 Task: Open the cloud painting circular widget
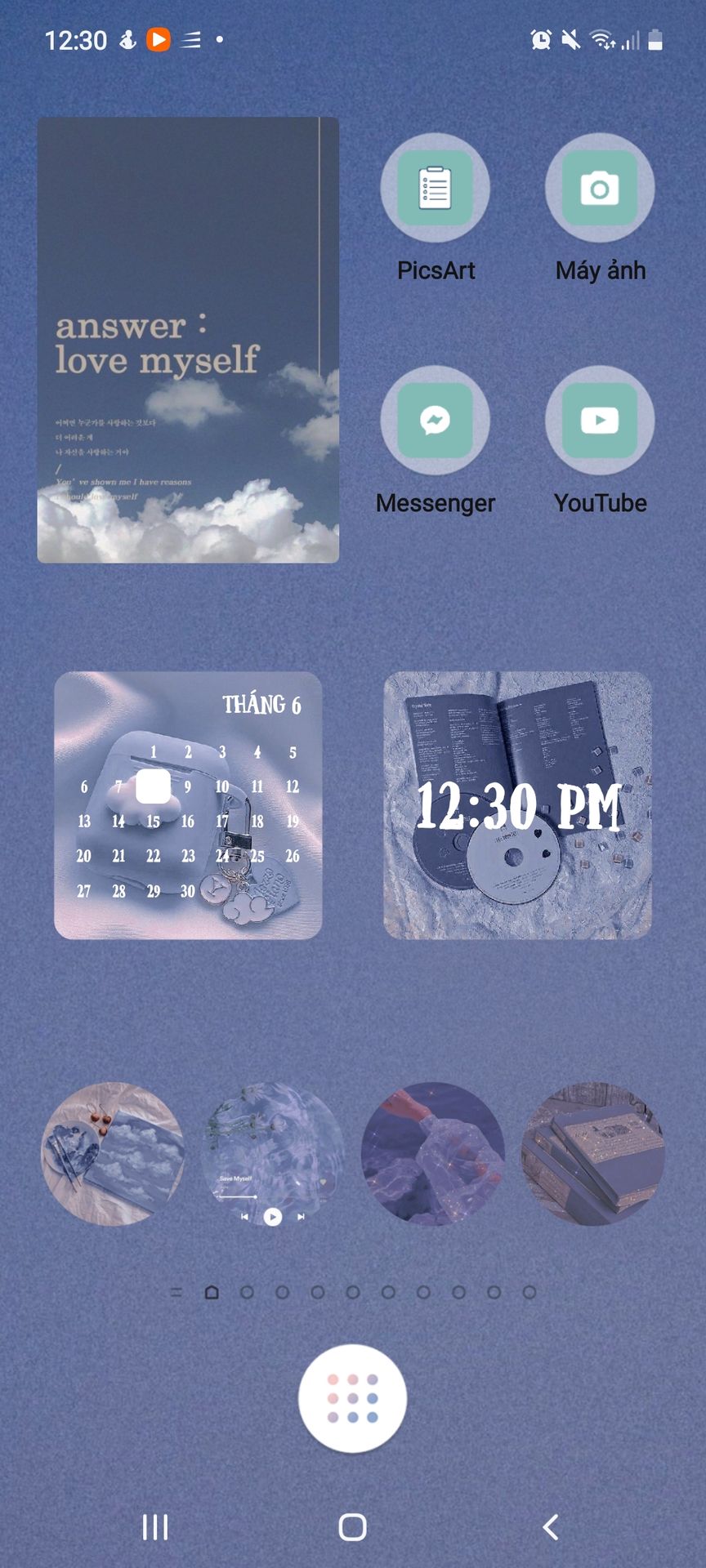pyautogui.click(x=113, y=1153)
